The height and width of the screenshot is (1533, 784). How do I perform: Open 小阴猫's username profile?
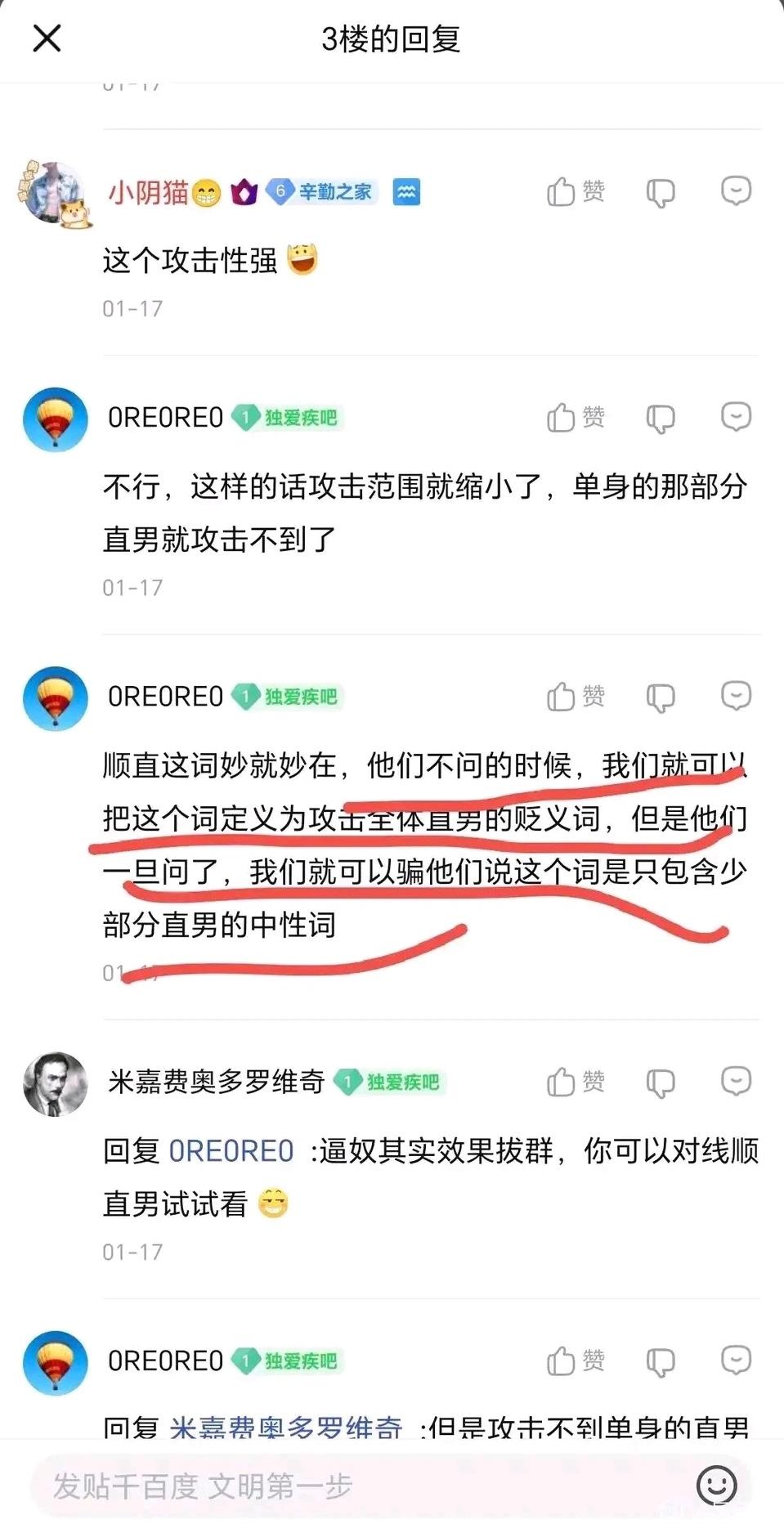148,193
